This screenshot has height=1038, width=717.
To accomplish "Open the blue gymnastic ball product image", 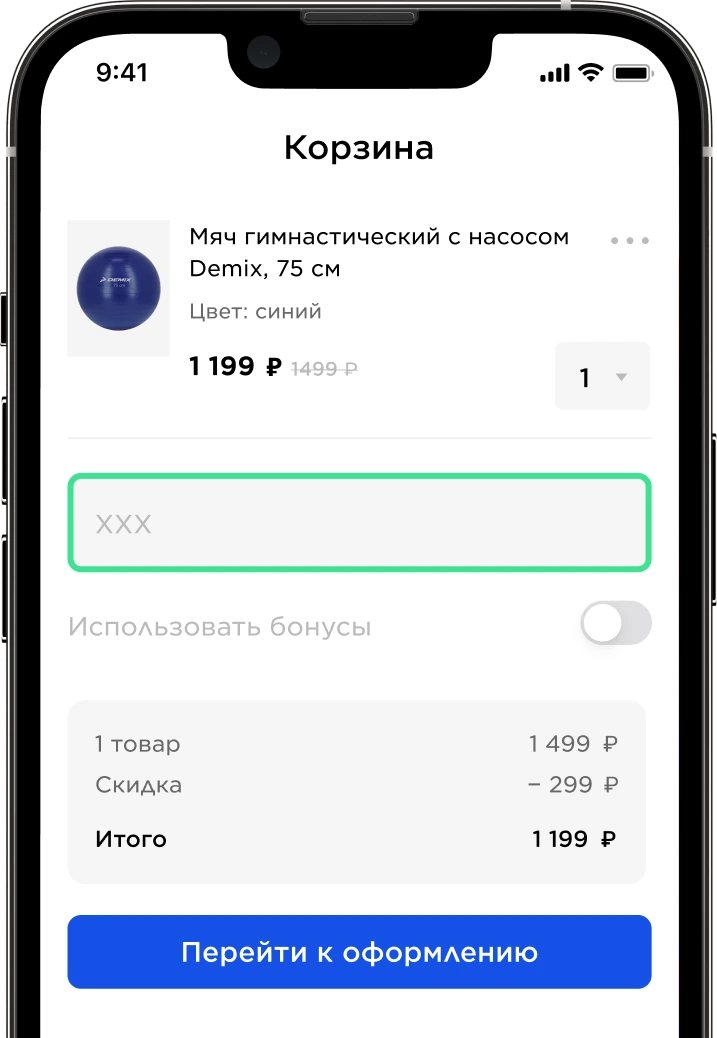I will click(118, 289).
